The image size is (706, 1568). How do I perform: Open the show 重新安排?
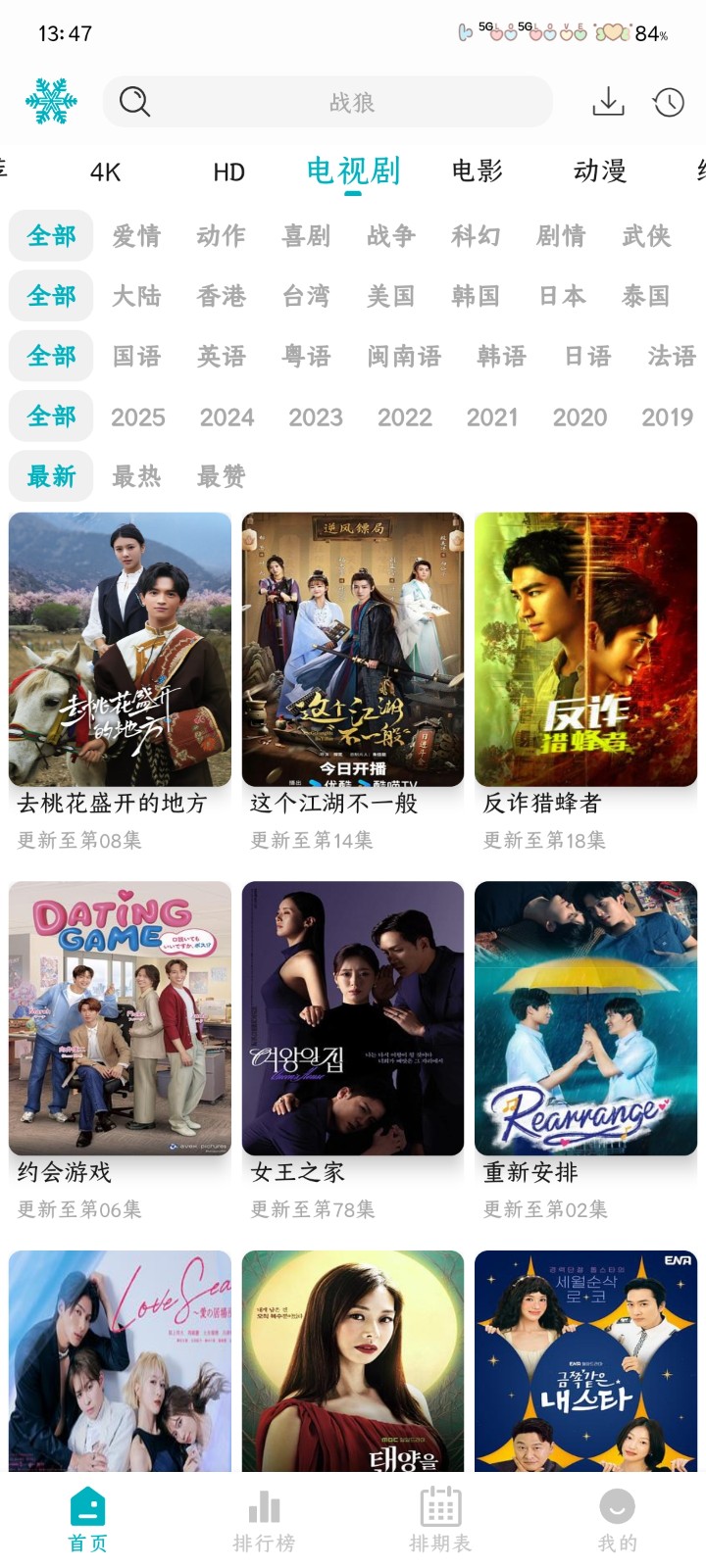pyautogui.click(x=585, y=1019)
